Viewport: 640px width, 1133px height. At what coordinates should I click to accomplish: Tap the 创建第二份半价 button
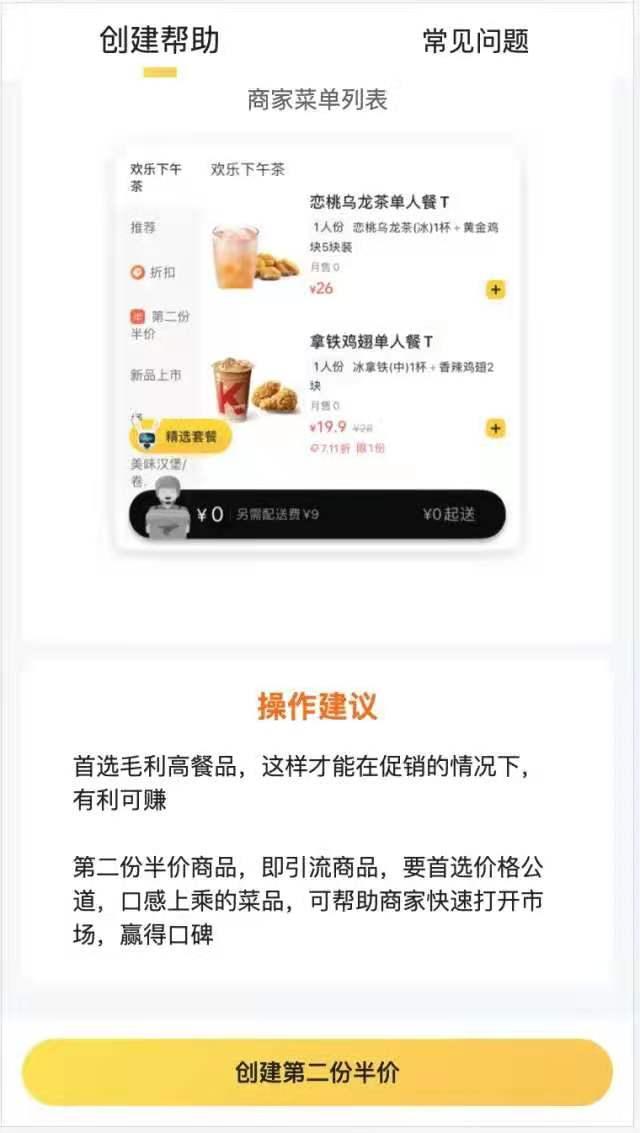317,1072
